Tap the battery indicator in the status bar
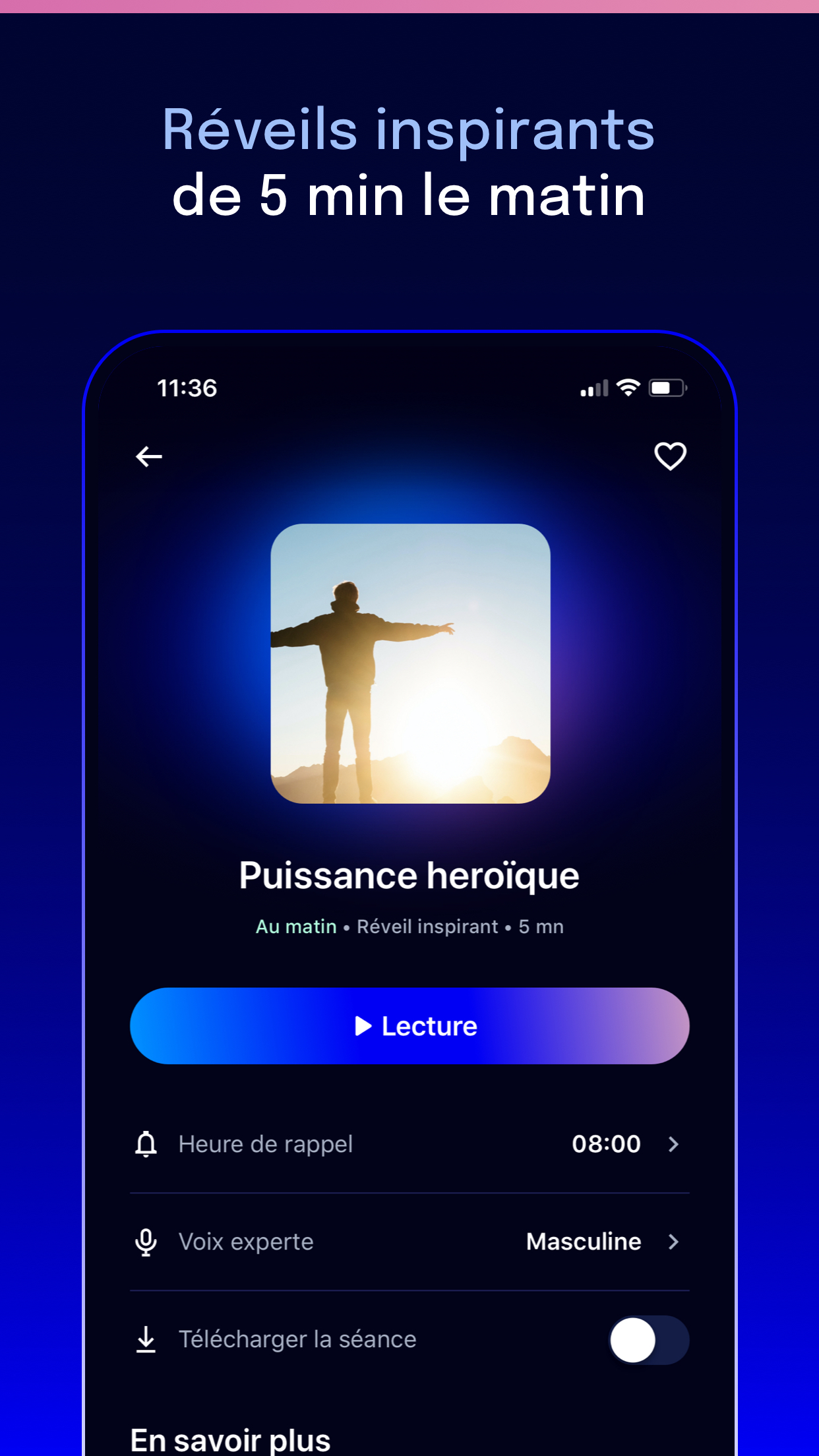The height and width of the screenshot is (1456, 819). point(667,388)
